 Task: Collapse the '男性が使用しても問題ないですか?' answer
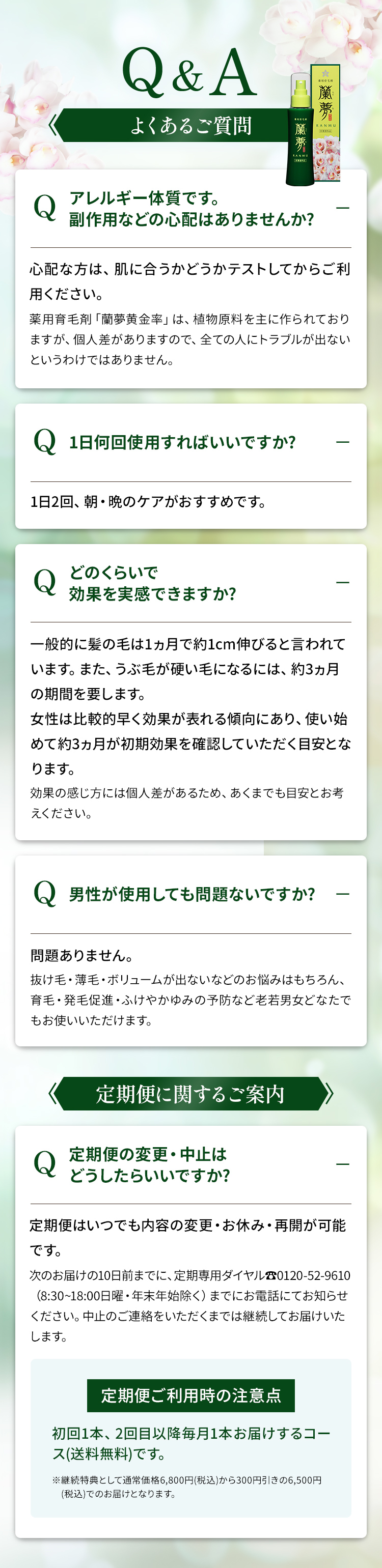pyautogui.click(x=342, y=894)
